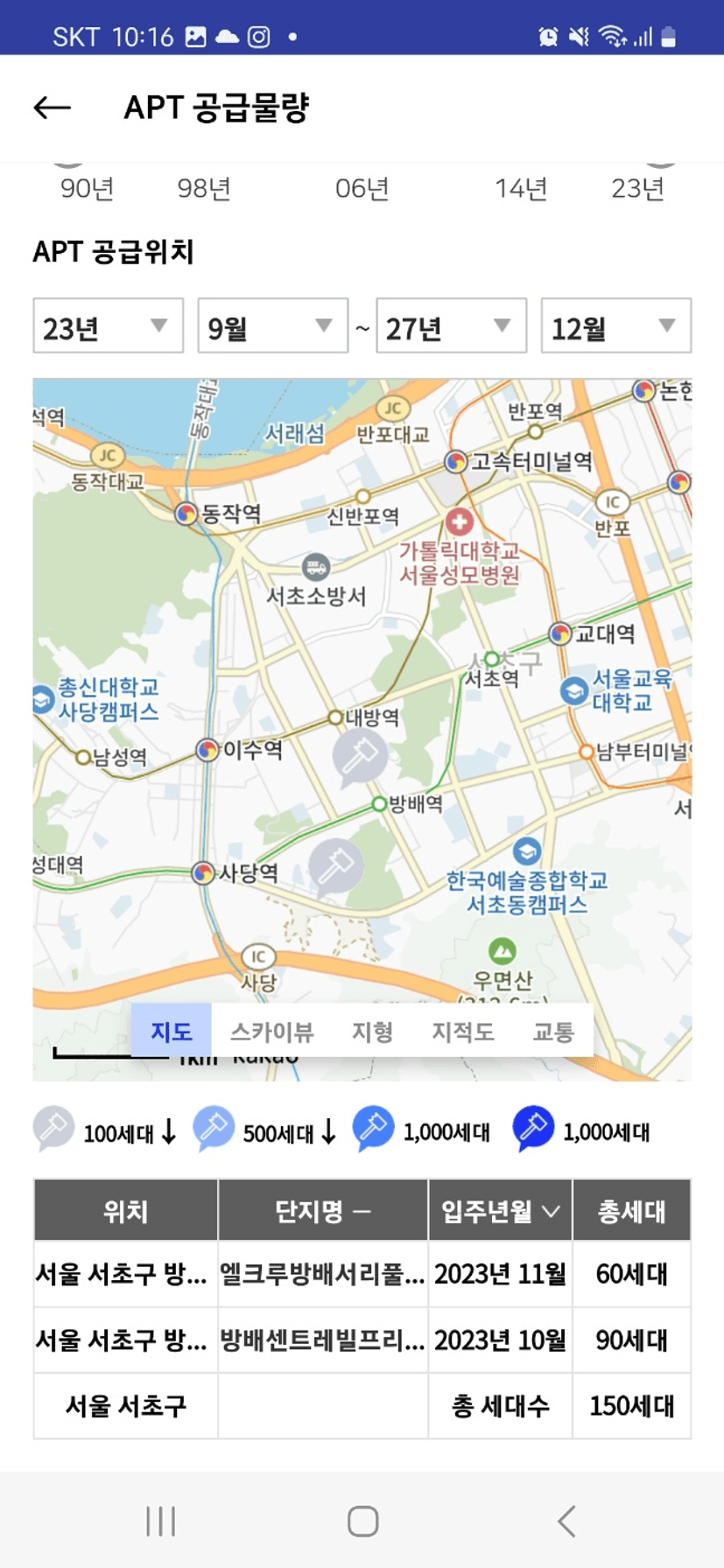
Task: Sort by 단지명 column header
Action: point(322,1211)
